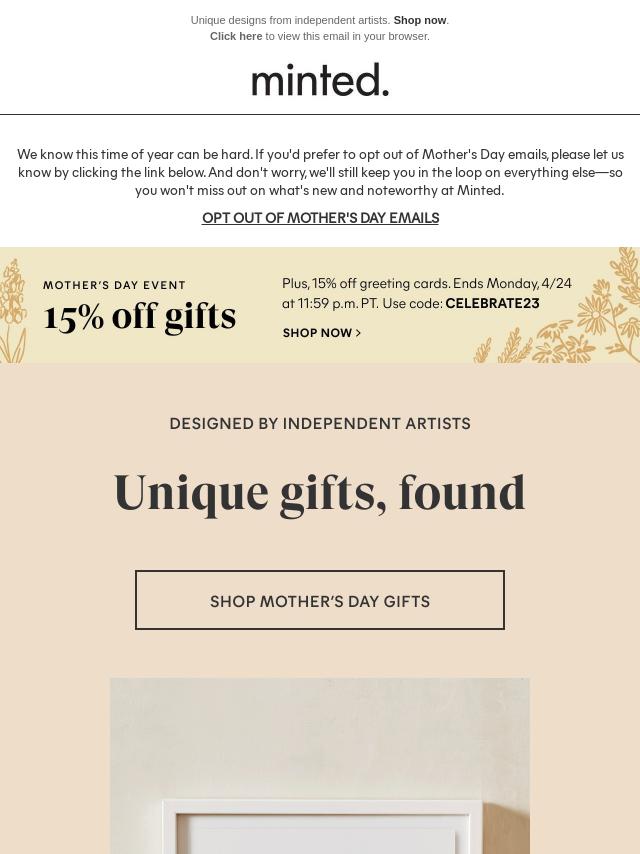Open Click here to view in browser
This screenshot has width=640, height=854.
pyautogui.click(x=236, y=36)
